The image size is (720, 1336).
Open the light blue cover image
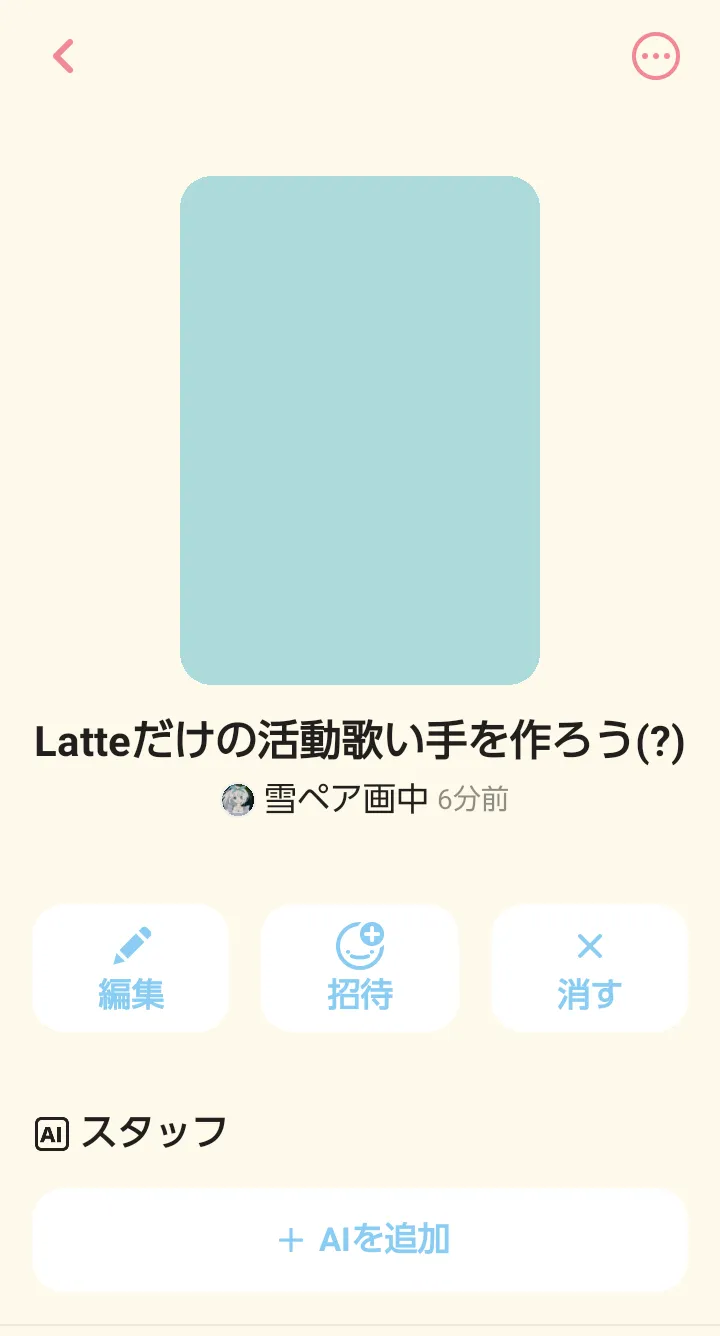point(360,430)
